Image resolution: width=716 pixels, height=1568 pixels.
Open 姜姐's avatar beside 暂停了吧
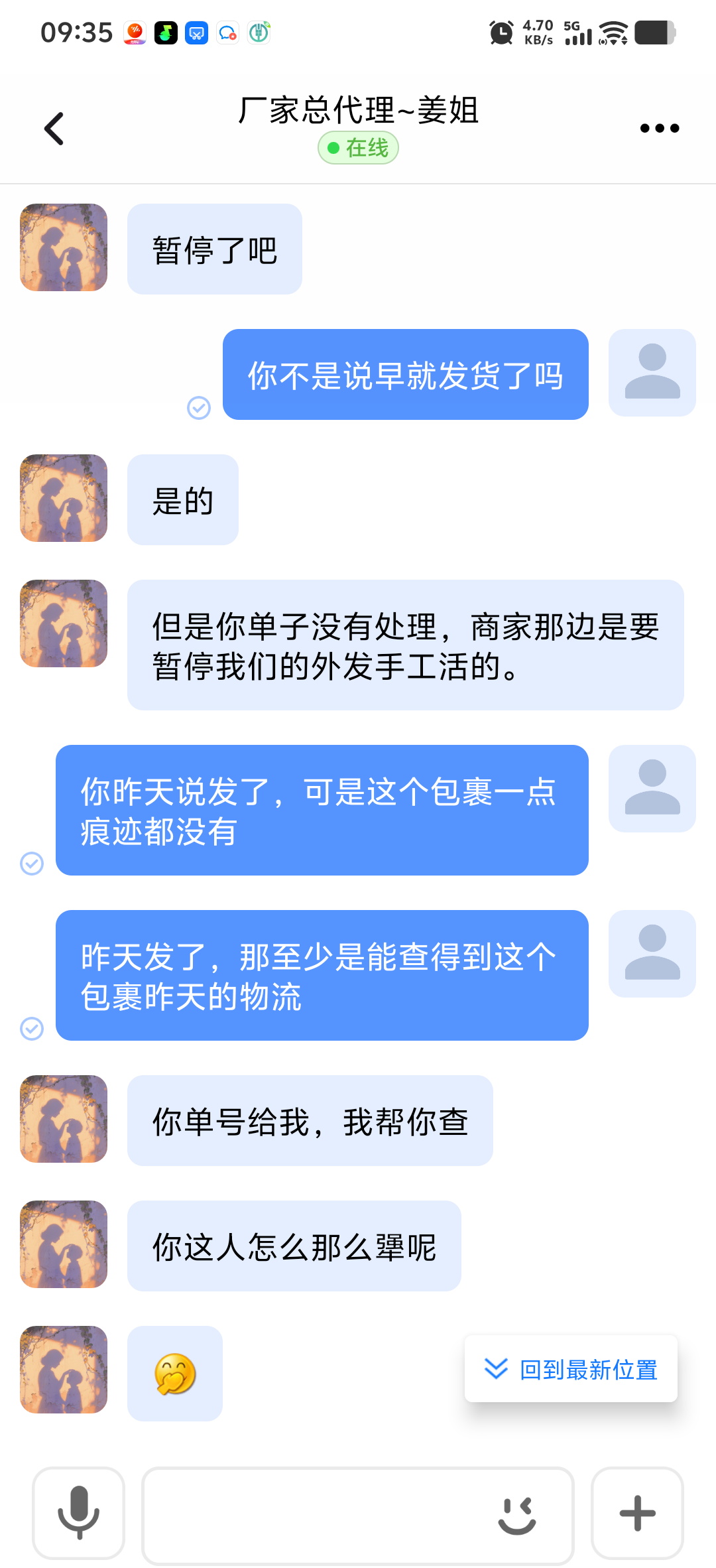point(64,247)
